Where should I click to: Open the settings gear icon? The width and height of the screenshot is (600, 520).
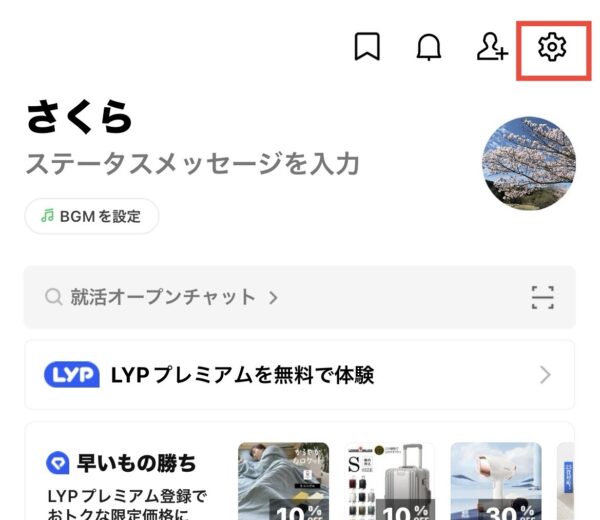click(x=552, y=47)
